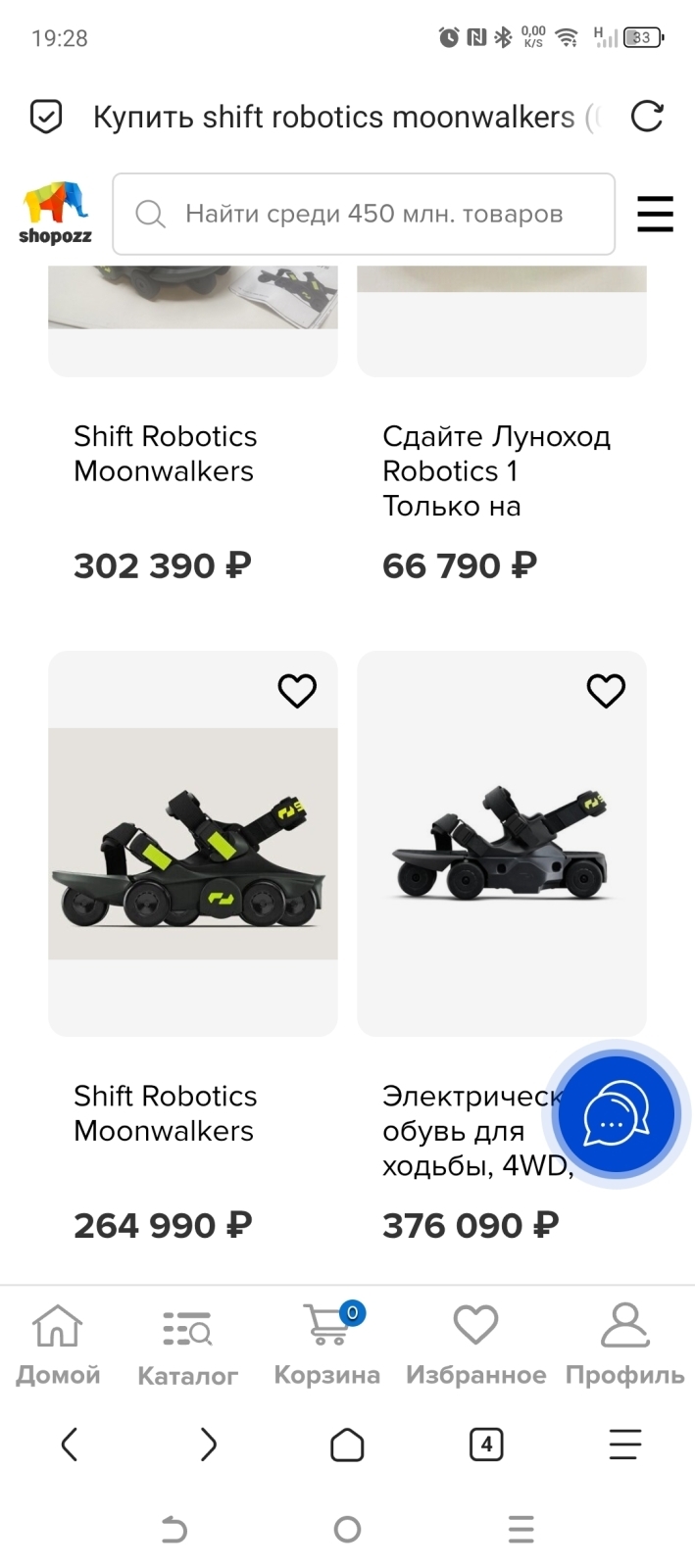Start a support chat via the blue bubble
This screenshot has height=1568, width=695.
pos(616,1114)
